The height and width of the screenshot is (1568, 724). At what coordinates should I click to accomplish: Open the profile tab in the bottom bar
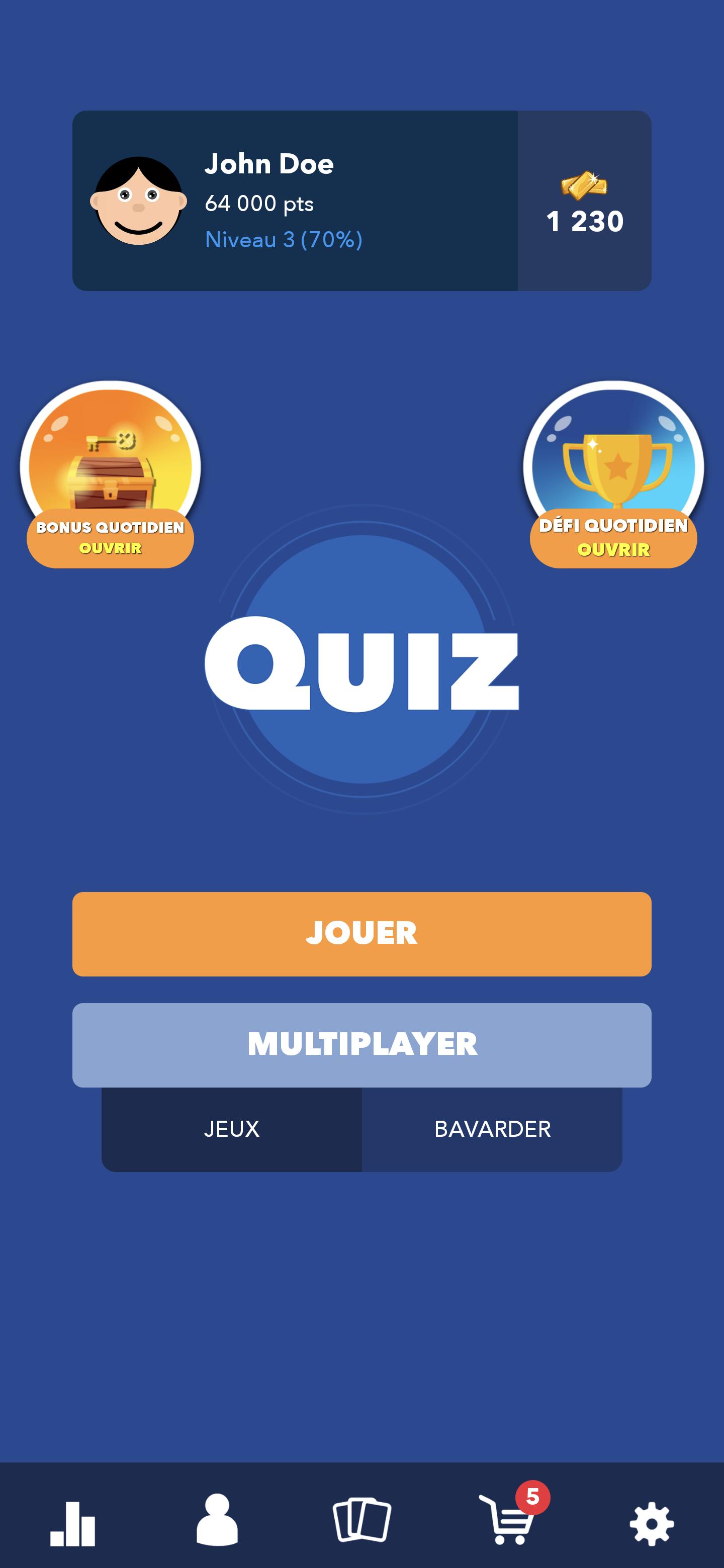[x=217, y=1520]
